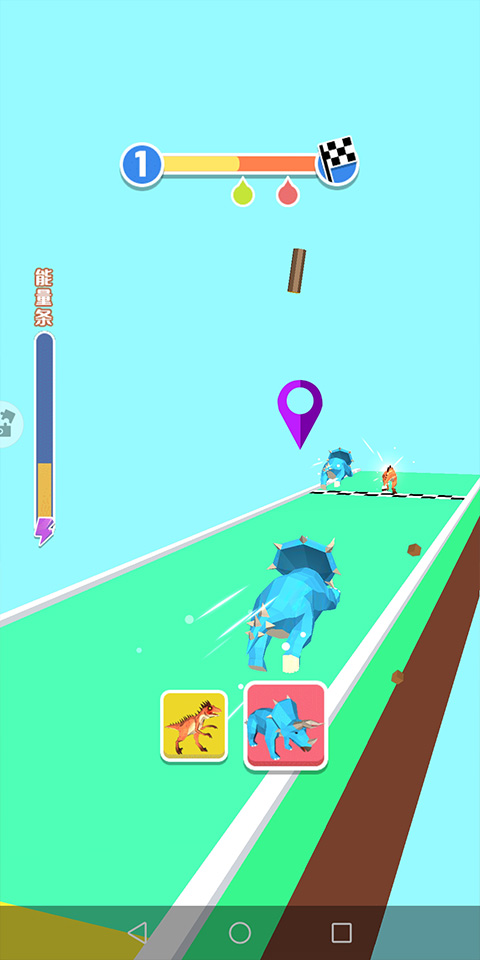This screenshot has height=960, width=480.
Task: Return to the home screen
Action: 240,932
